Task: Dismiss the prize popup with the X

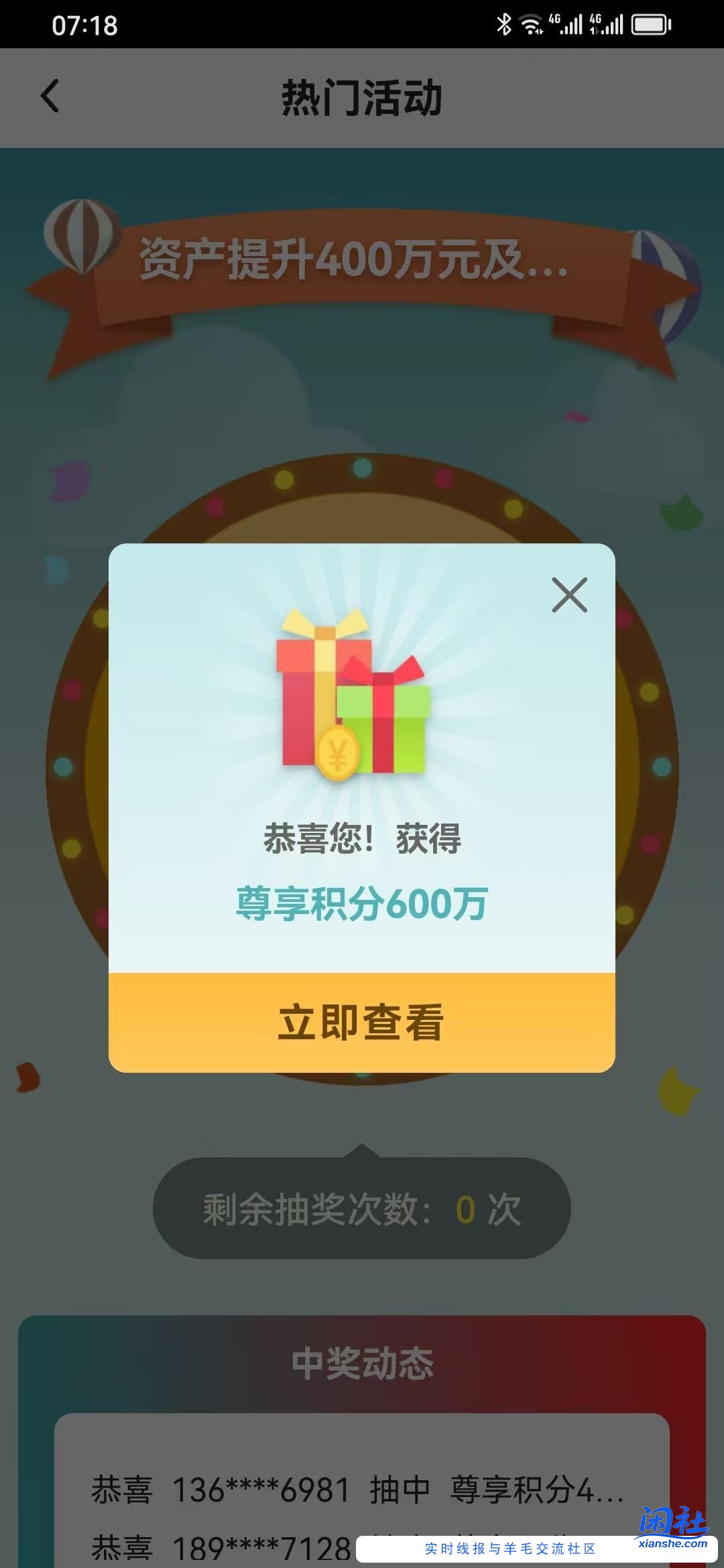Action: 569,595
